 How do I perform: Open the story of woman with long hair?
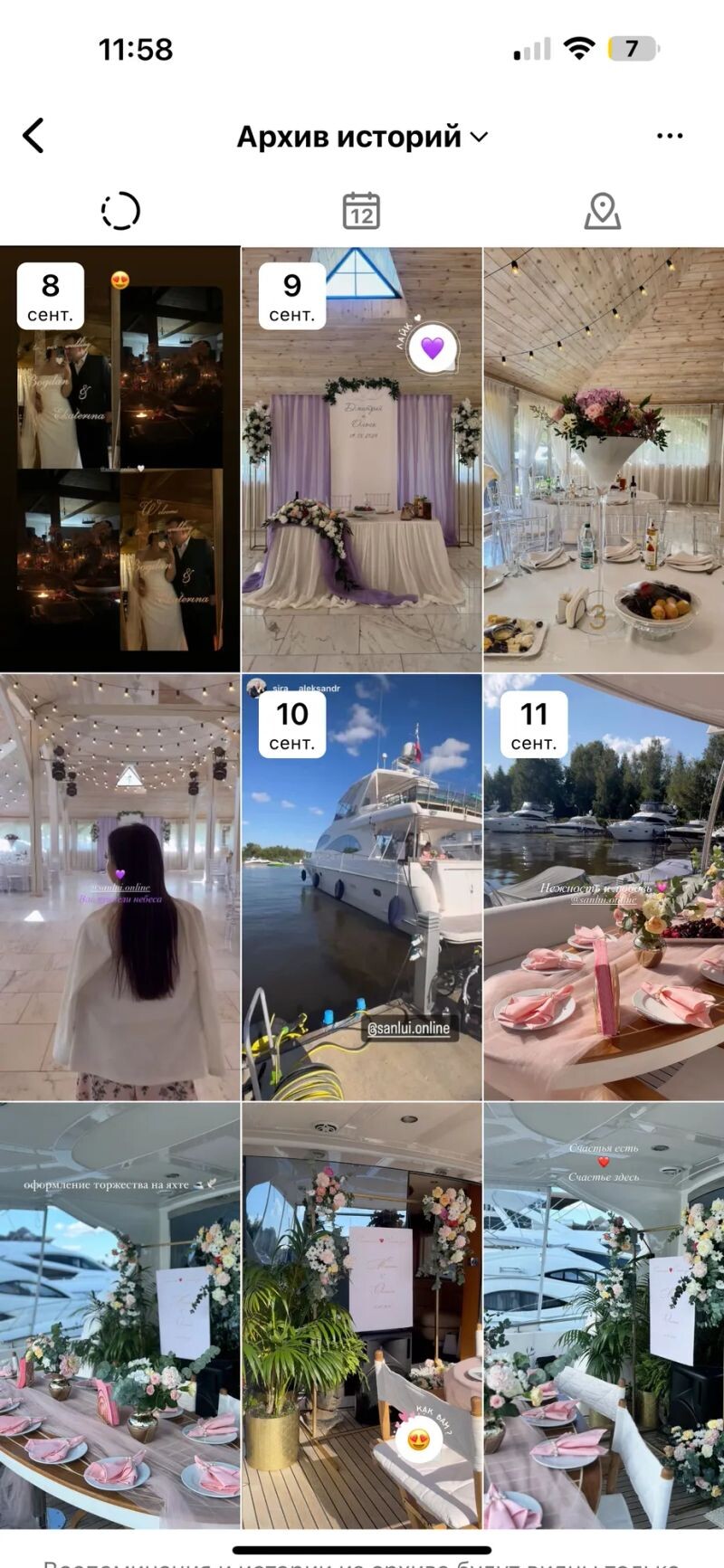[x=119, y=887]
